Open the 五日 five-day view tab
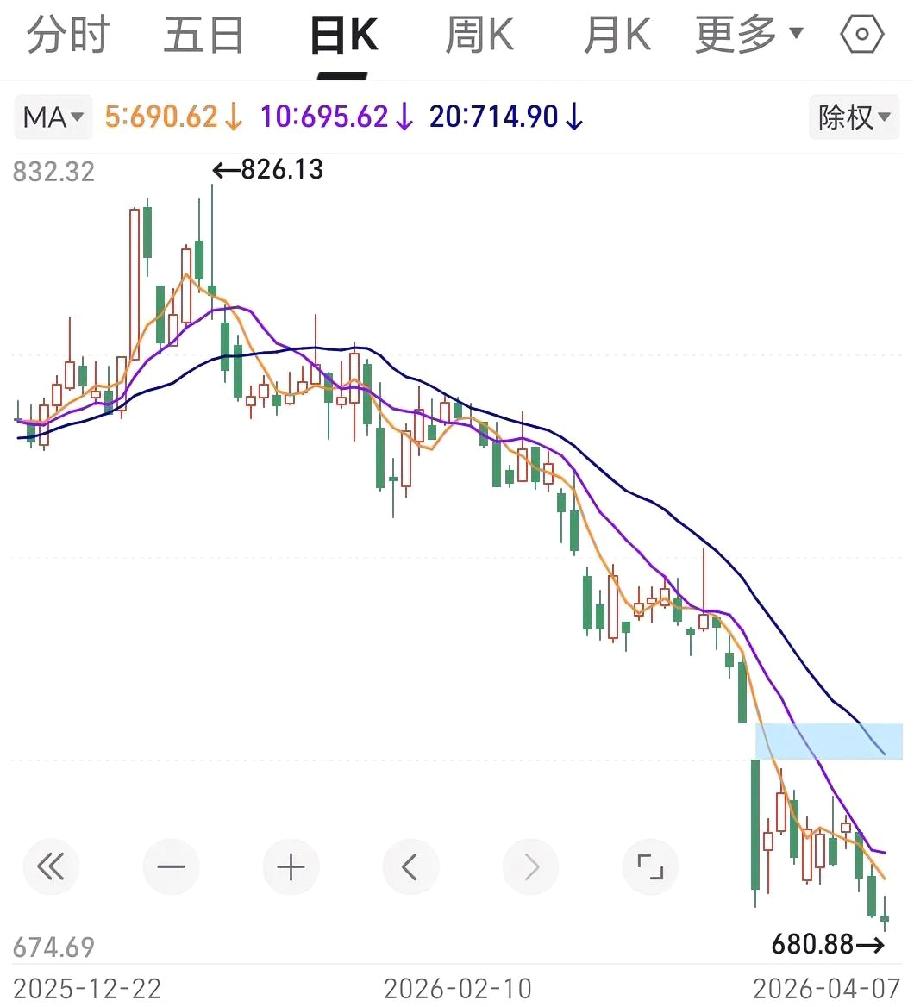The width and height of the screenshot is (914, 1007). [x=205, y=33]
